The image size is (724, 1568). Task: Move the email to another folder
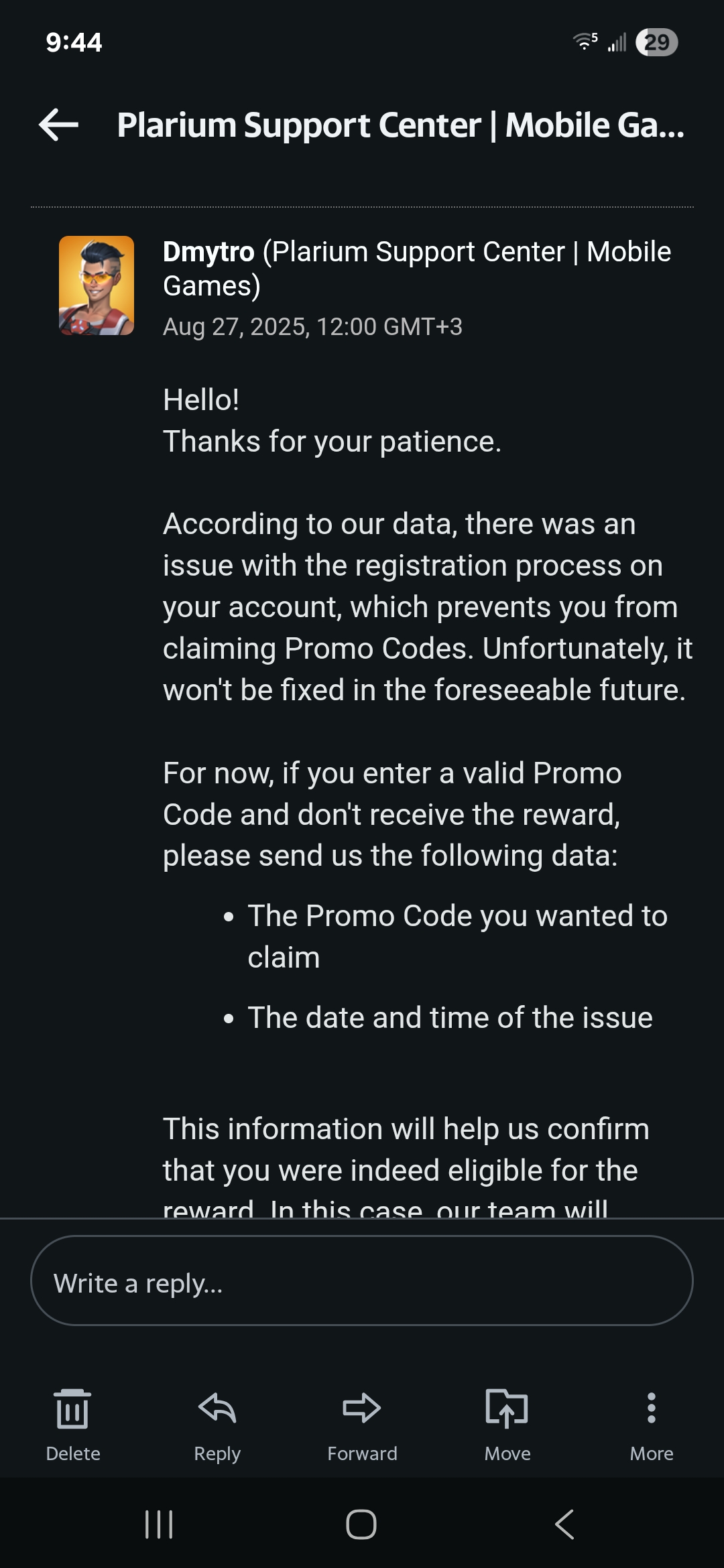[507, 1425]
